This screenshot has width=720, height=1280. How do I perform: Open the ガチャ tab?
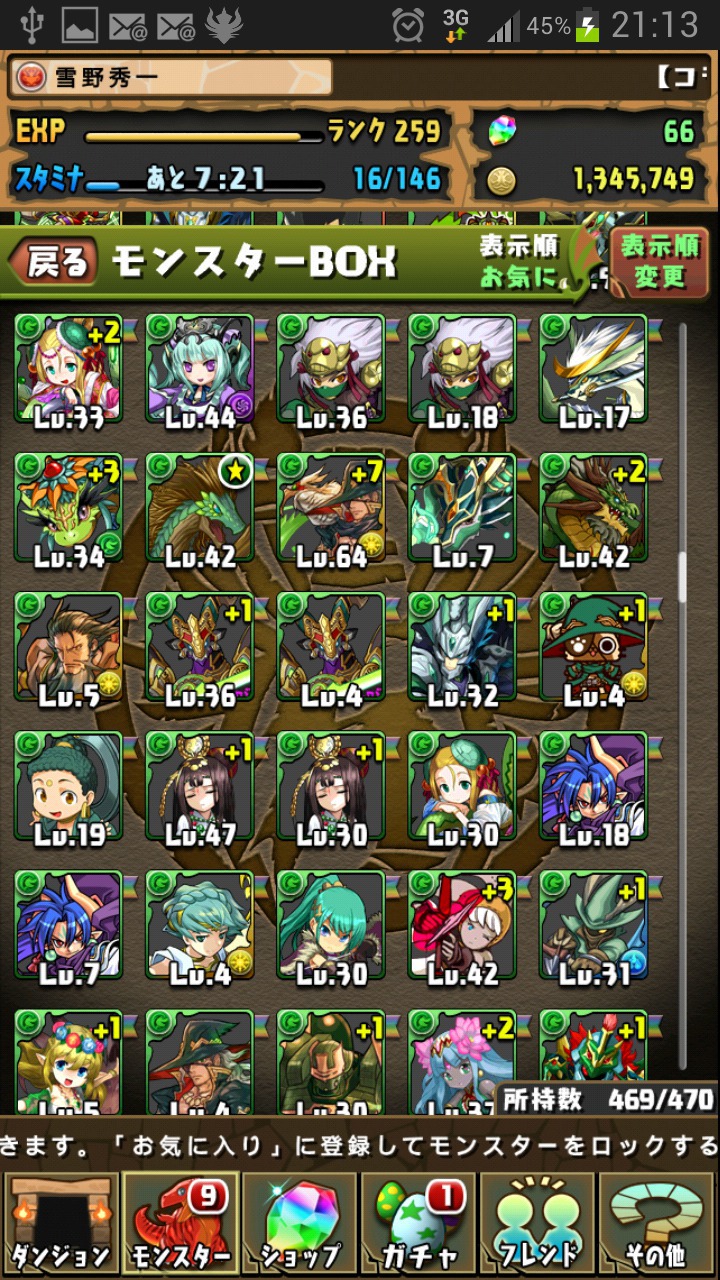coord(419,1224)
